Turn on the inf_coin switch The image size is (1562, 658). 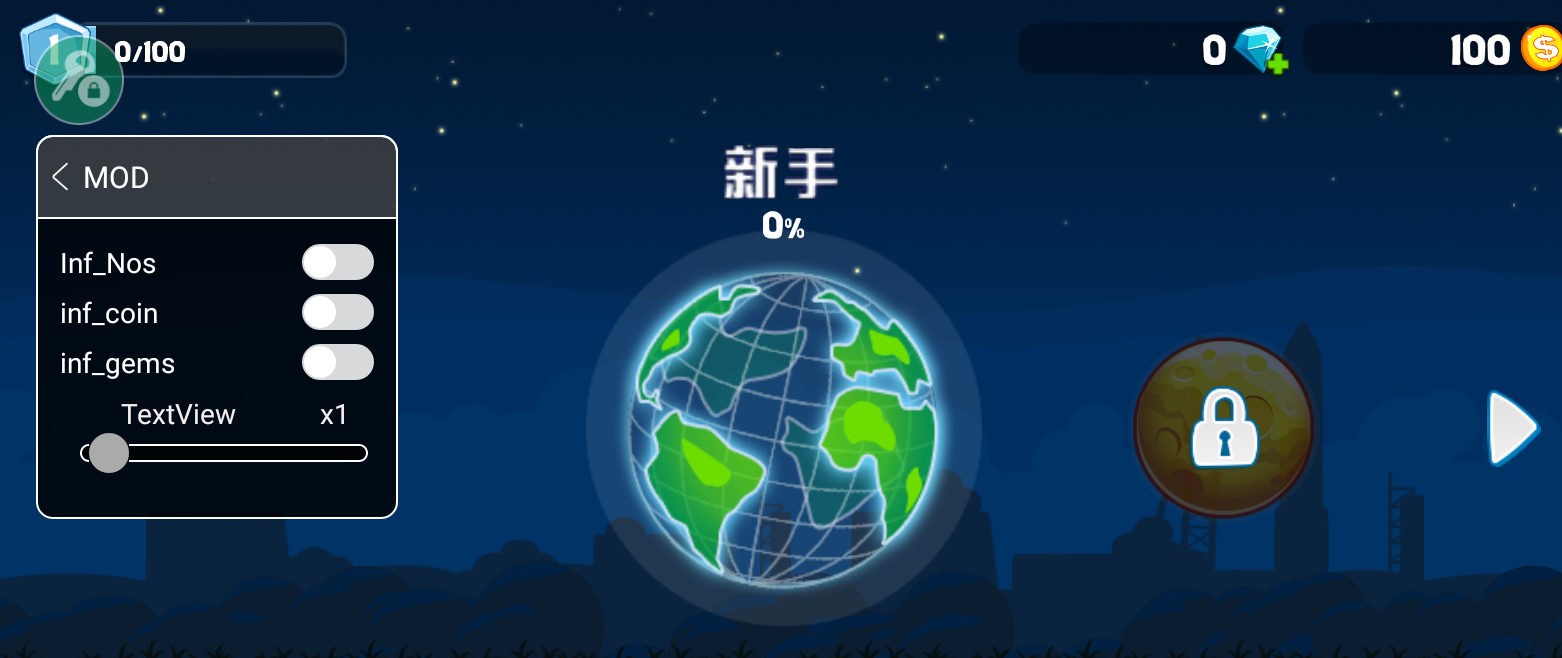tap(338, 313)
